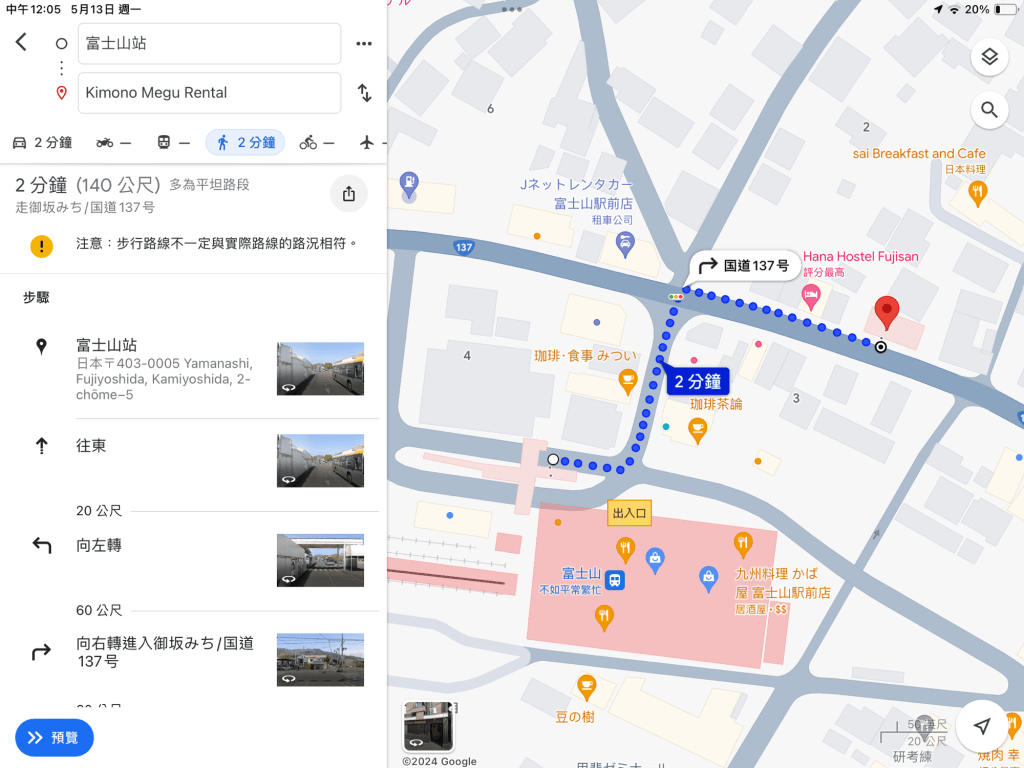The image size is (1024, 768).
Task: Select the walking mode 2 分鐘
Action: point(245,143)
